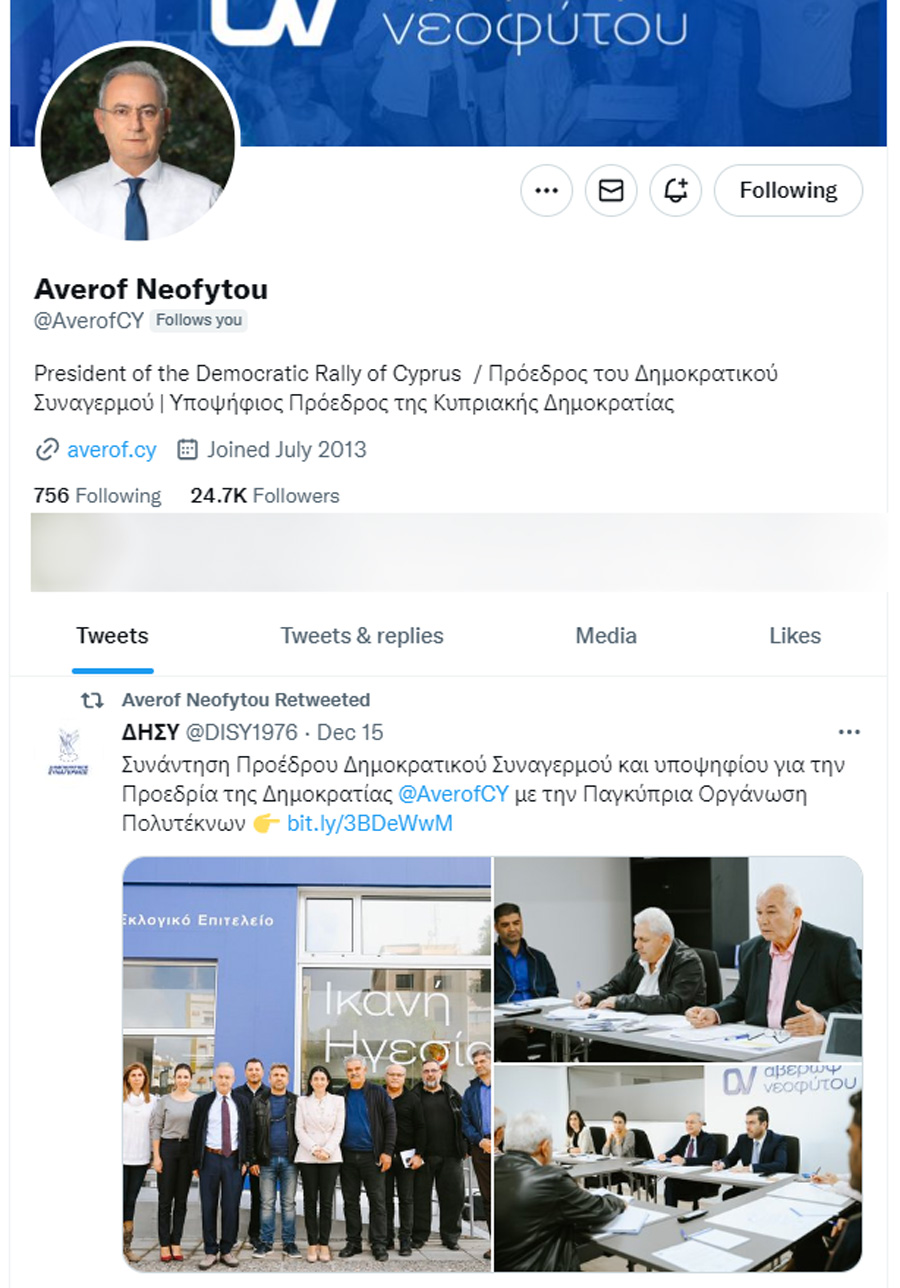Open the bit.ly/3BDeWwM link
Screen dimensions: 900x1288
[370, 823]
